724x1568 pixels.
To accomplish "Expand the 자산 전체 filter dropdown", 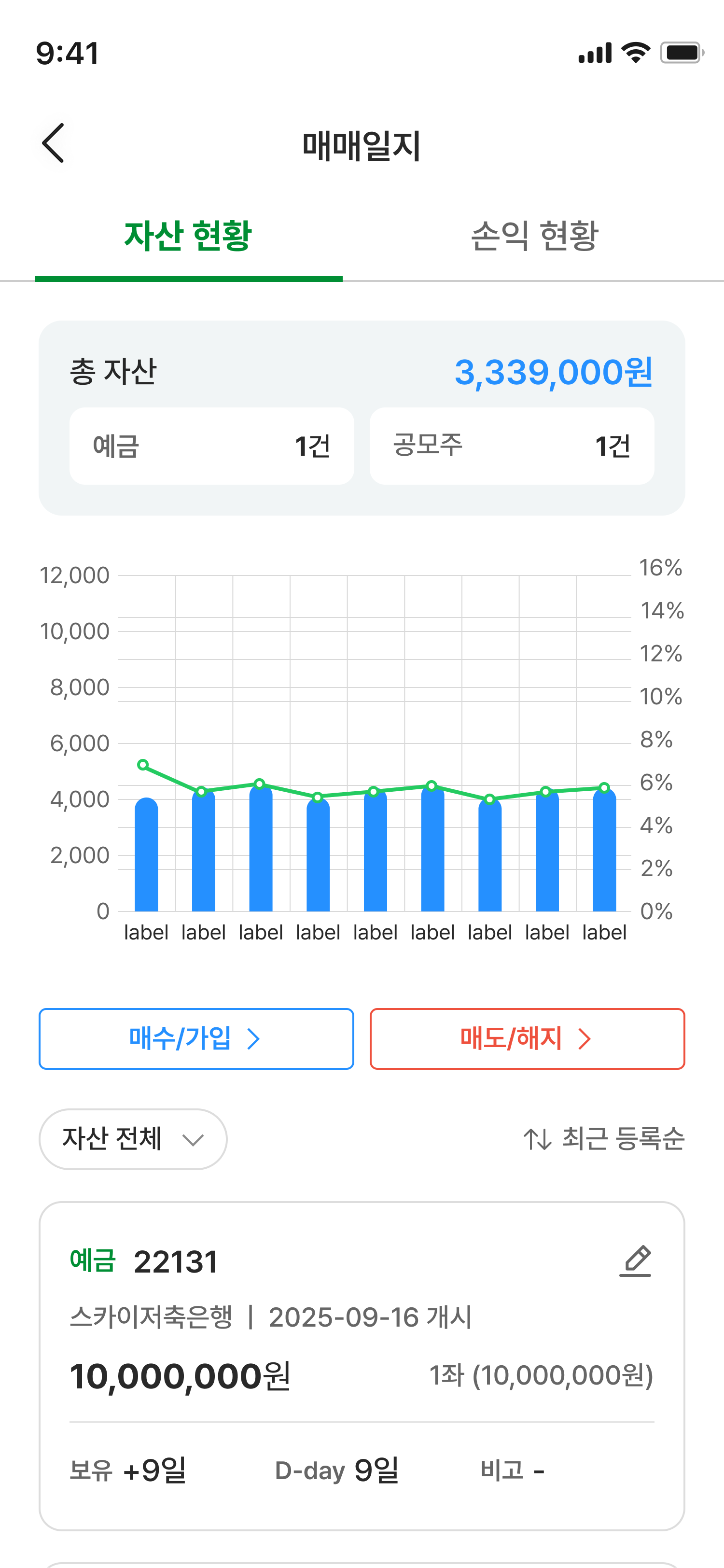I will 133,1139.
